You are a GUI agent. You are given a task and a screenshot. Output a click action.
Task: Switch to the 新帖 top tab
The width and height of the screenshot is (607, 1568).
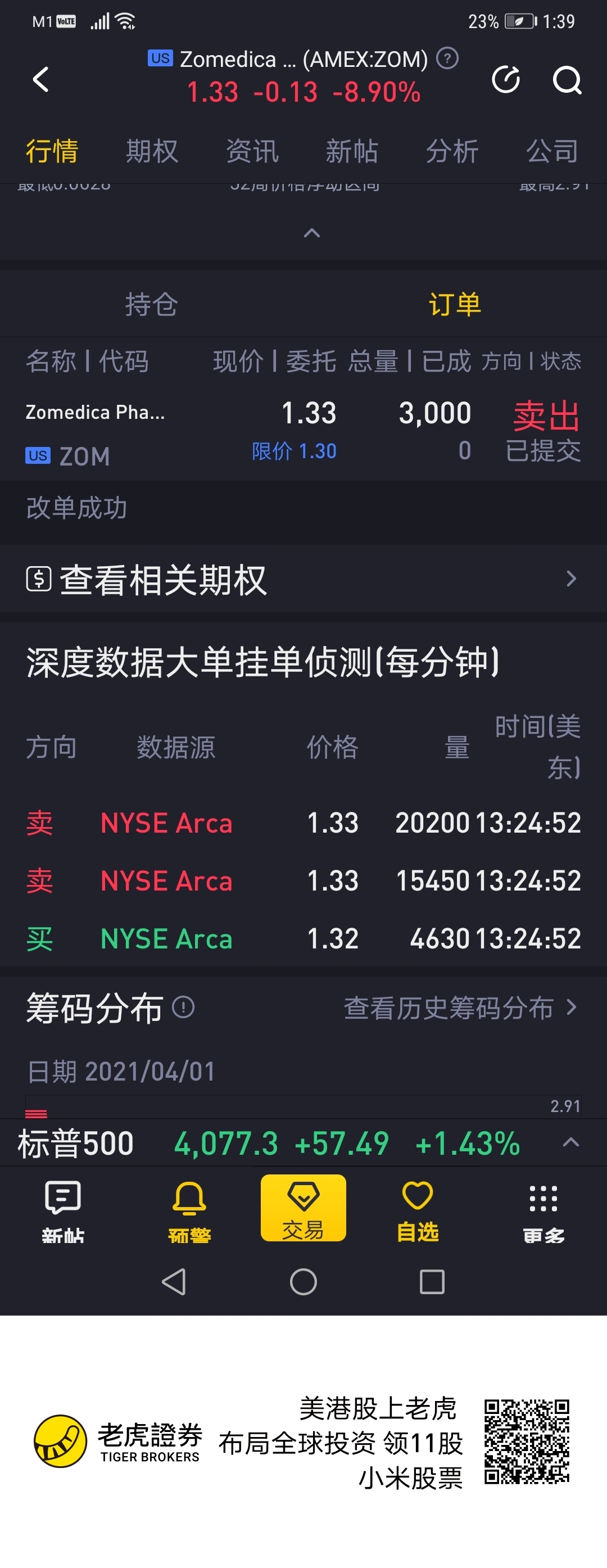pyautogui.click(x=351, y=151)
